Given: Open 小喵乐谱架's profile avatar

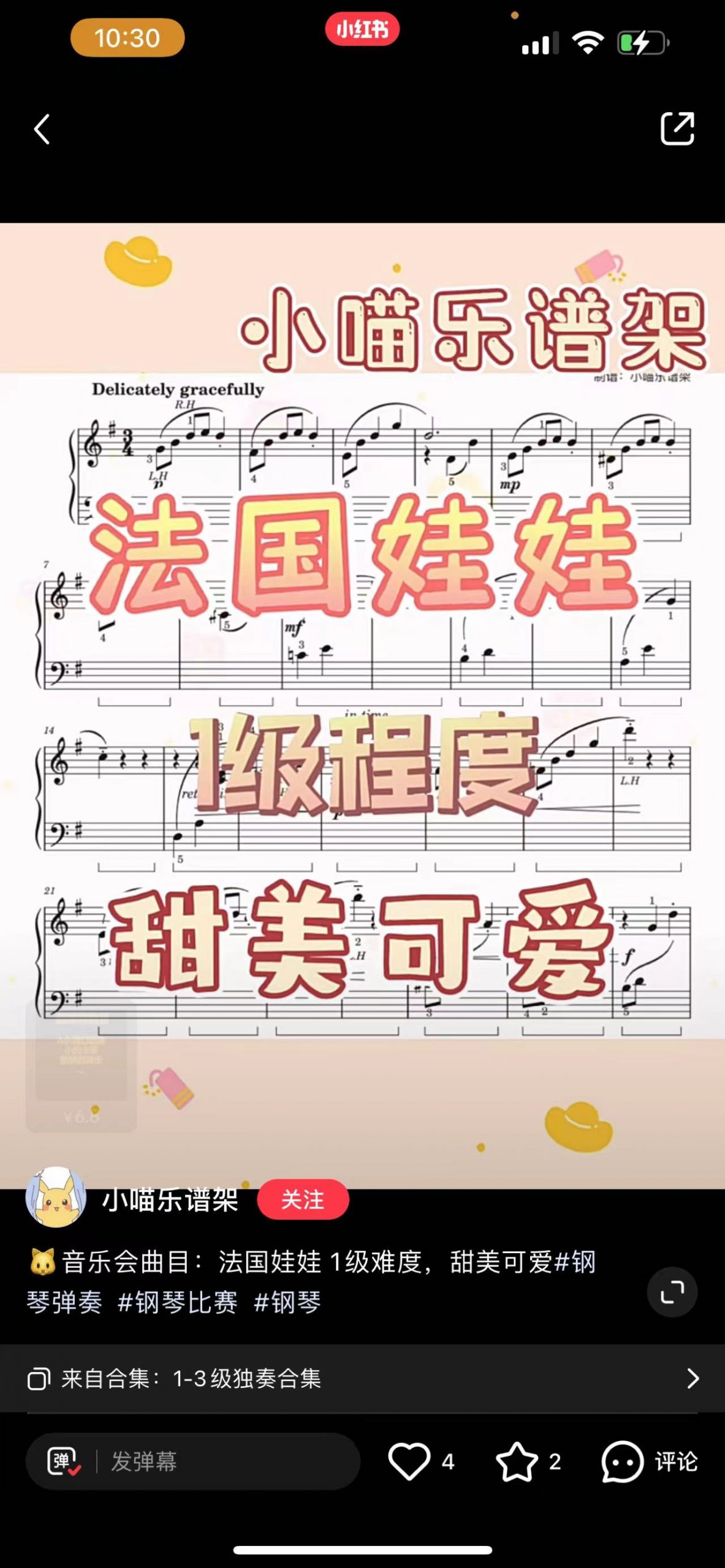Looking at the screenshot, I should tap(56, 1197).
